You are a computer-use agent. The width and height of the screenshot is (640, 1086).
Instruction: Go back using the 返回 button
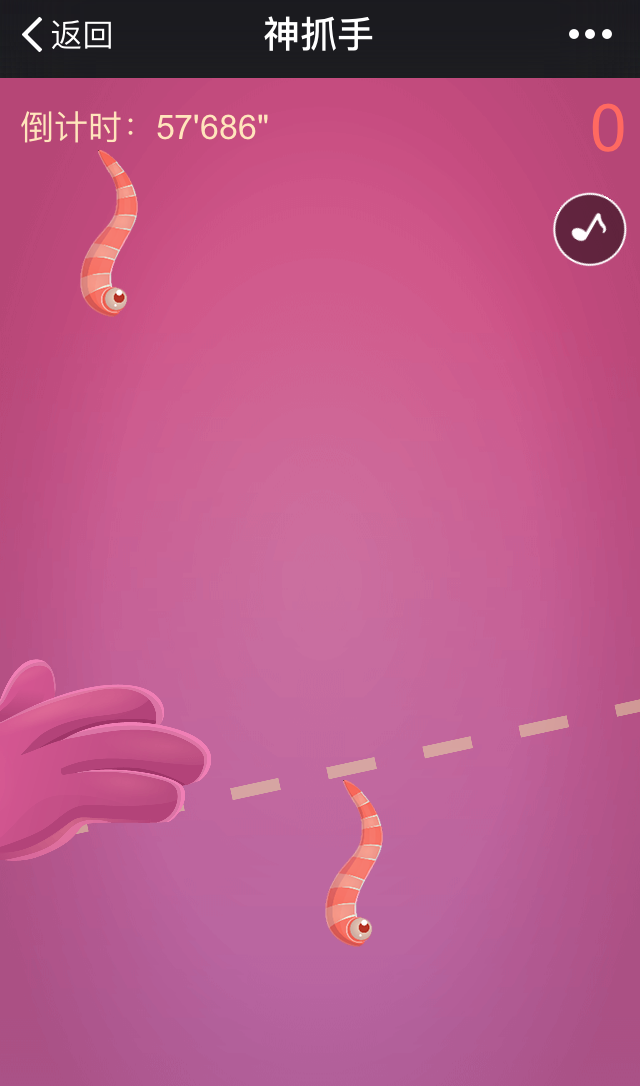coord(67,35)
